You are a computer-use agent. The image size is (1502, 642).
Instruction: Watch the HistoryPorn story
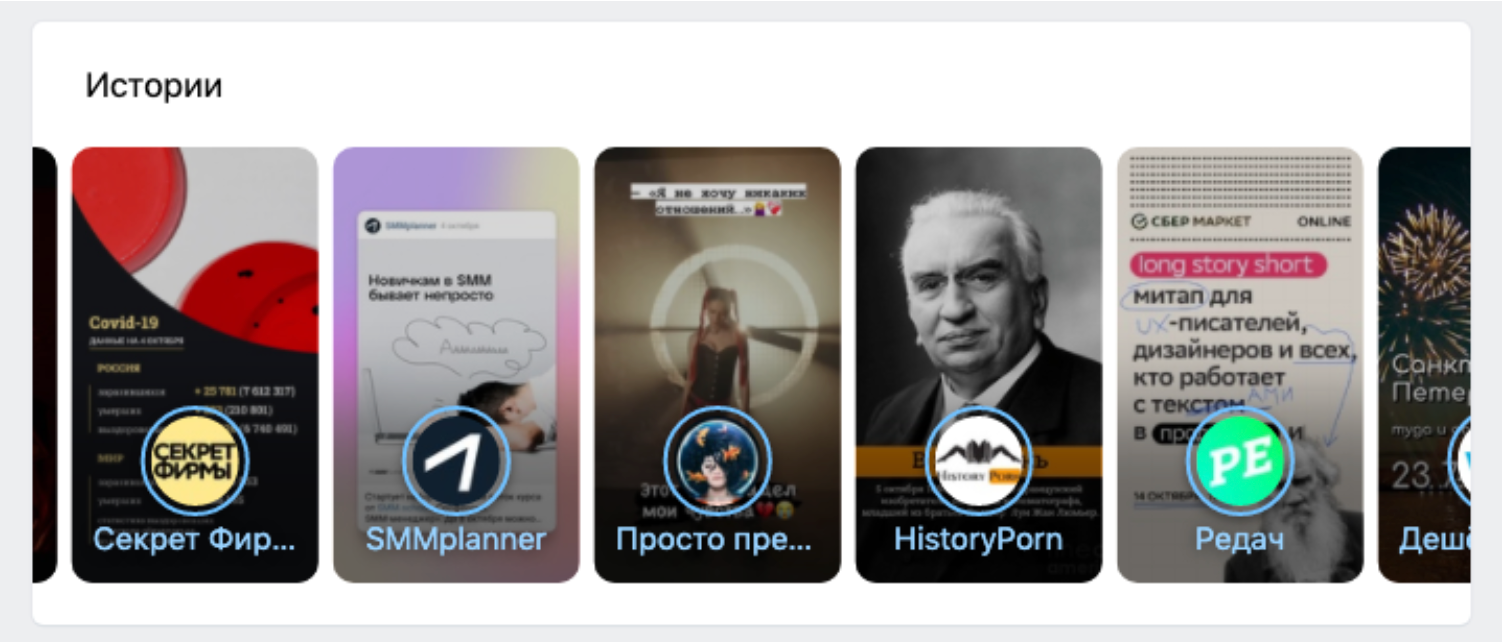coord(978,365)
